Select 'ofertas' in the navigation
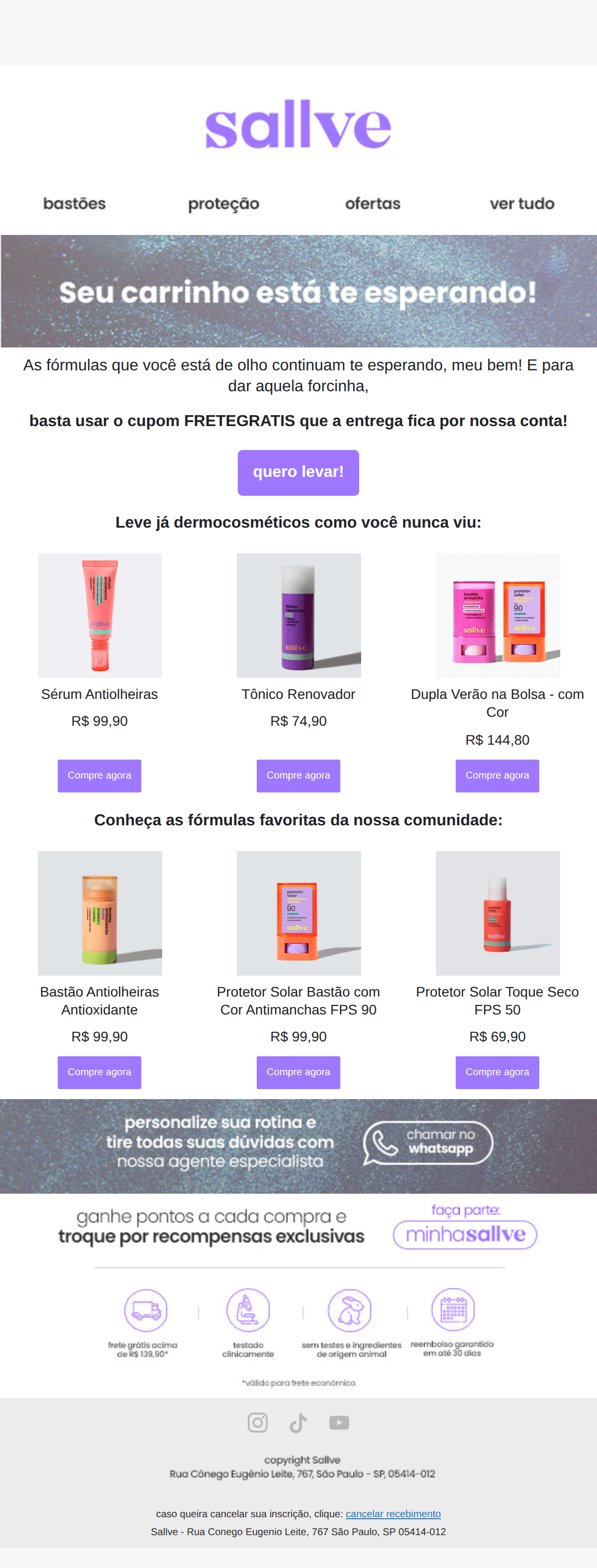This screenshot has height=1568, width=597. click(373, 203)
